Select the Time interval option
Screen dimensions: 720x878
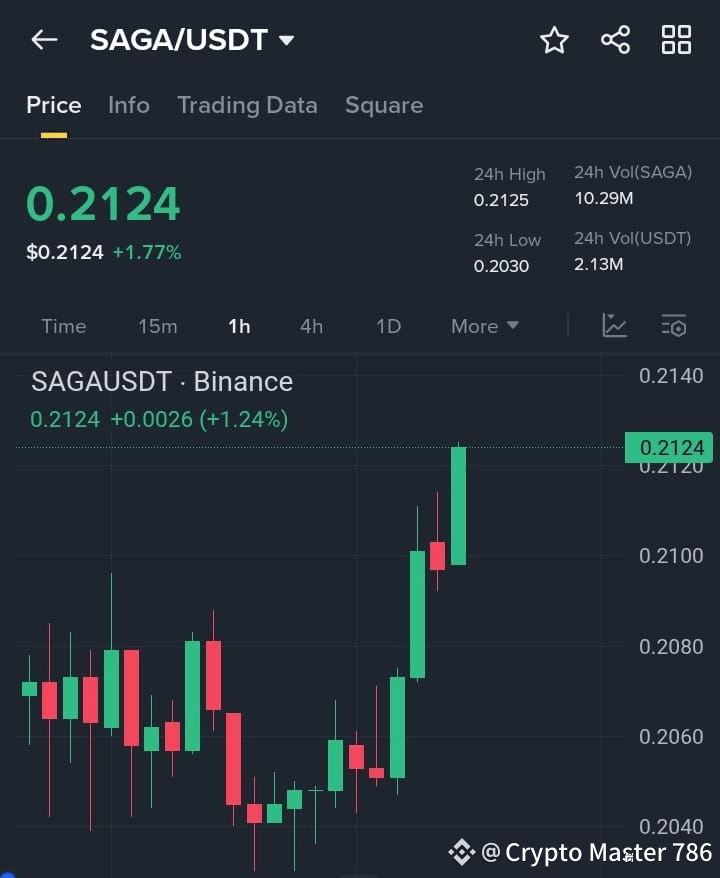point(63,326)
